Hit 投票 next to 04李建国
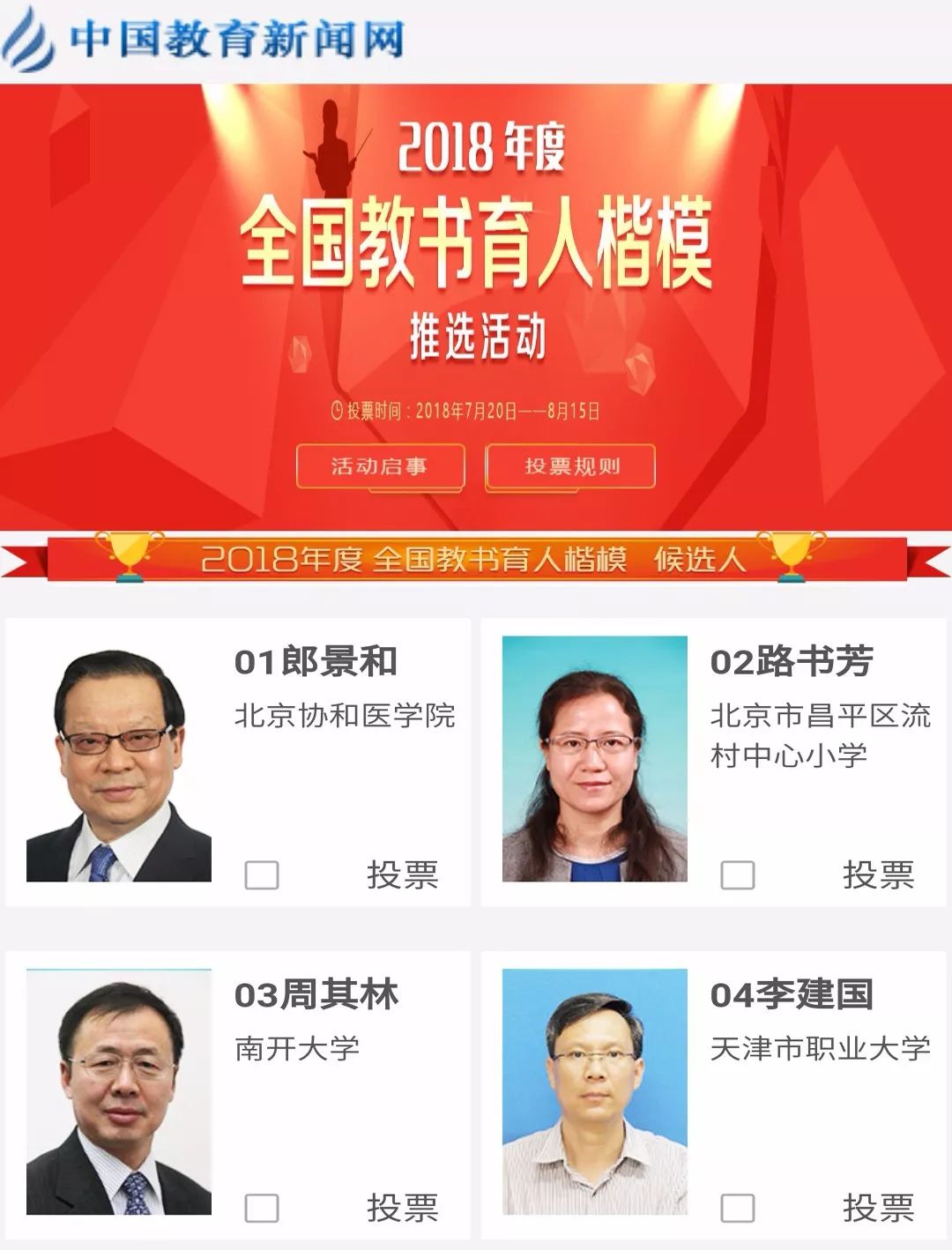This screenshot has height=1250, width=952. point(878,1208)
